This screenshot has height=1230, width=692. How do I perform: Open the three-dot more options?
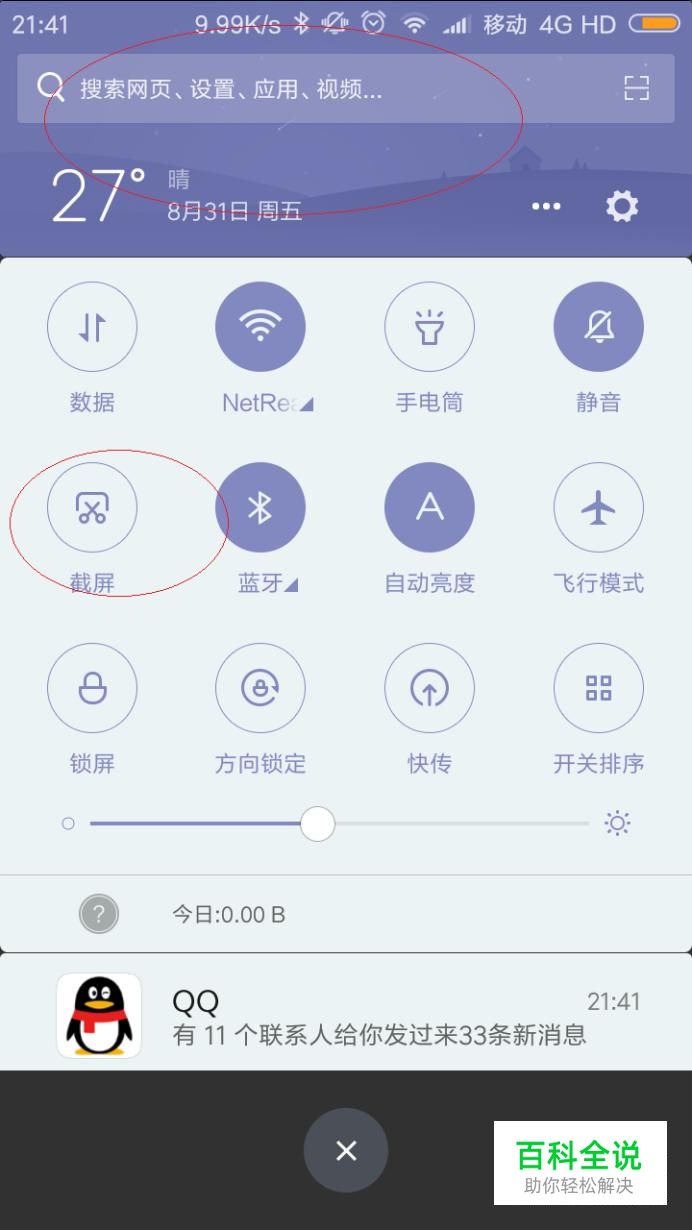(x=546, y=207)
